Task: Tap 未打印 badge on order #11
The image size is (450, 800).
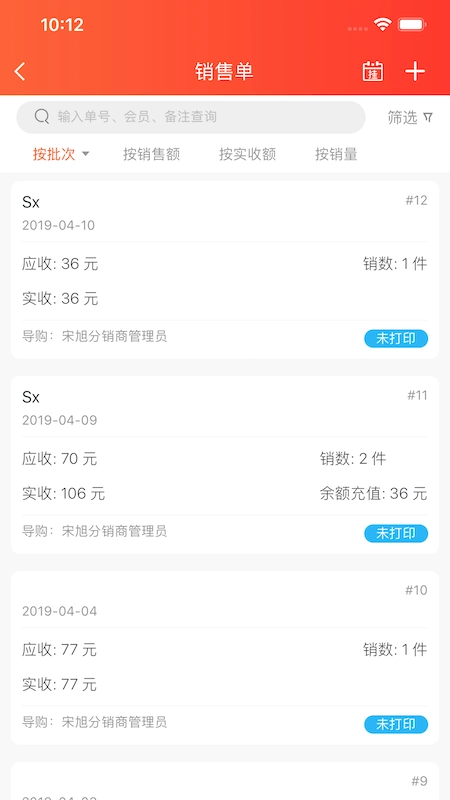Action: 396,533
